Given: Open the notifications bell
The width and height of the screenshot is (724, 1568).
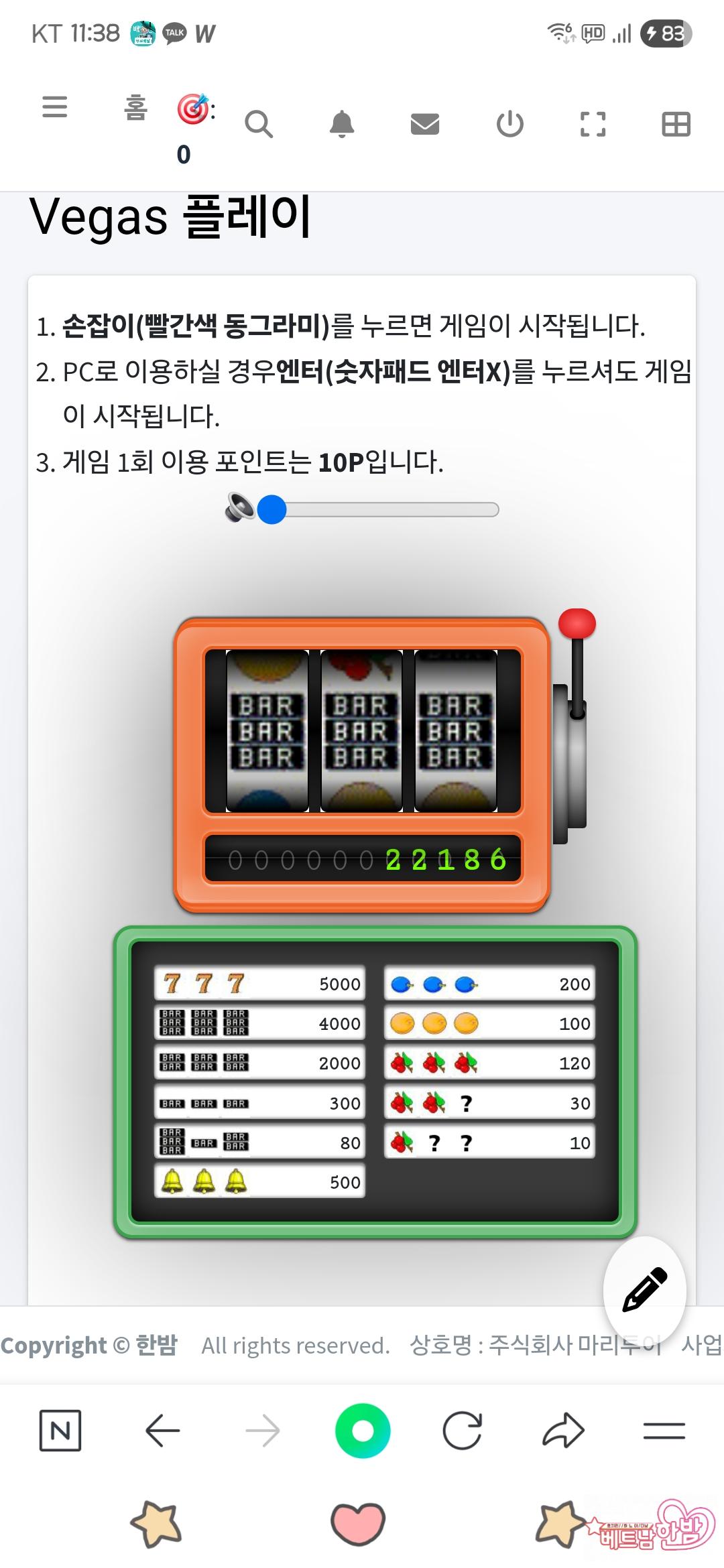Looking at the screenshot, I should coord(342,124).
